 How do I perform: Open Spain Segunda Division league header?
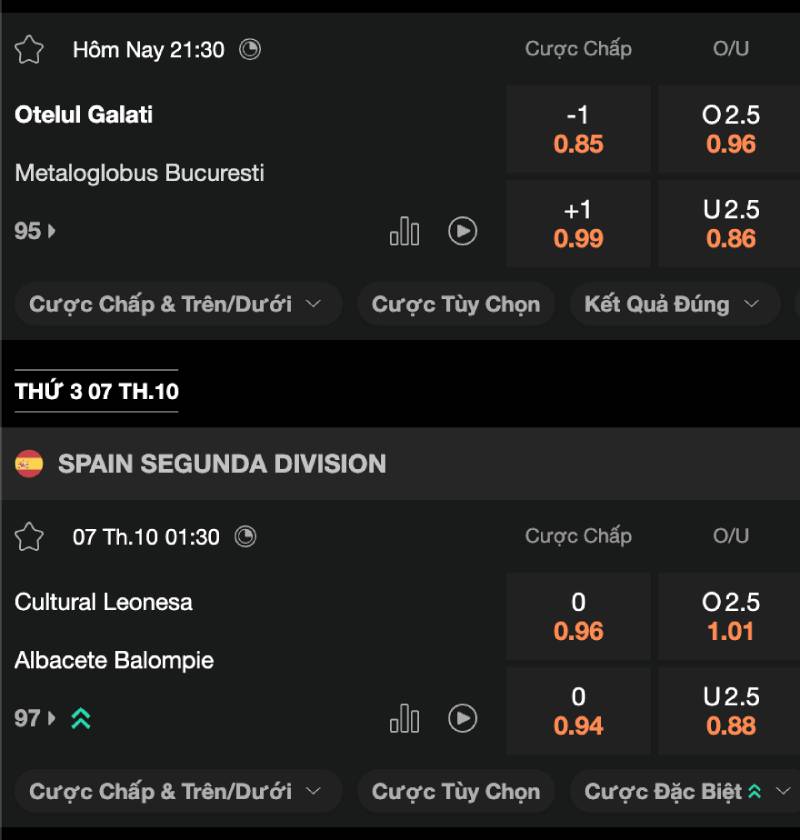click(222, 464)
